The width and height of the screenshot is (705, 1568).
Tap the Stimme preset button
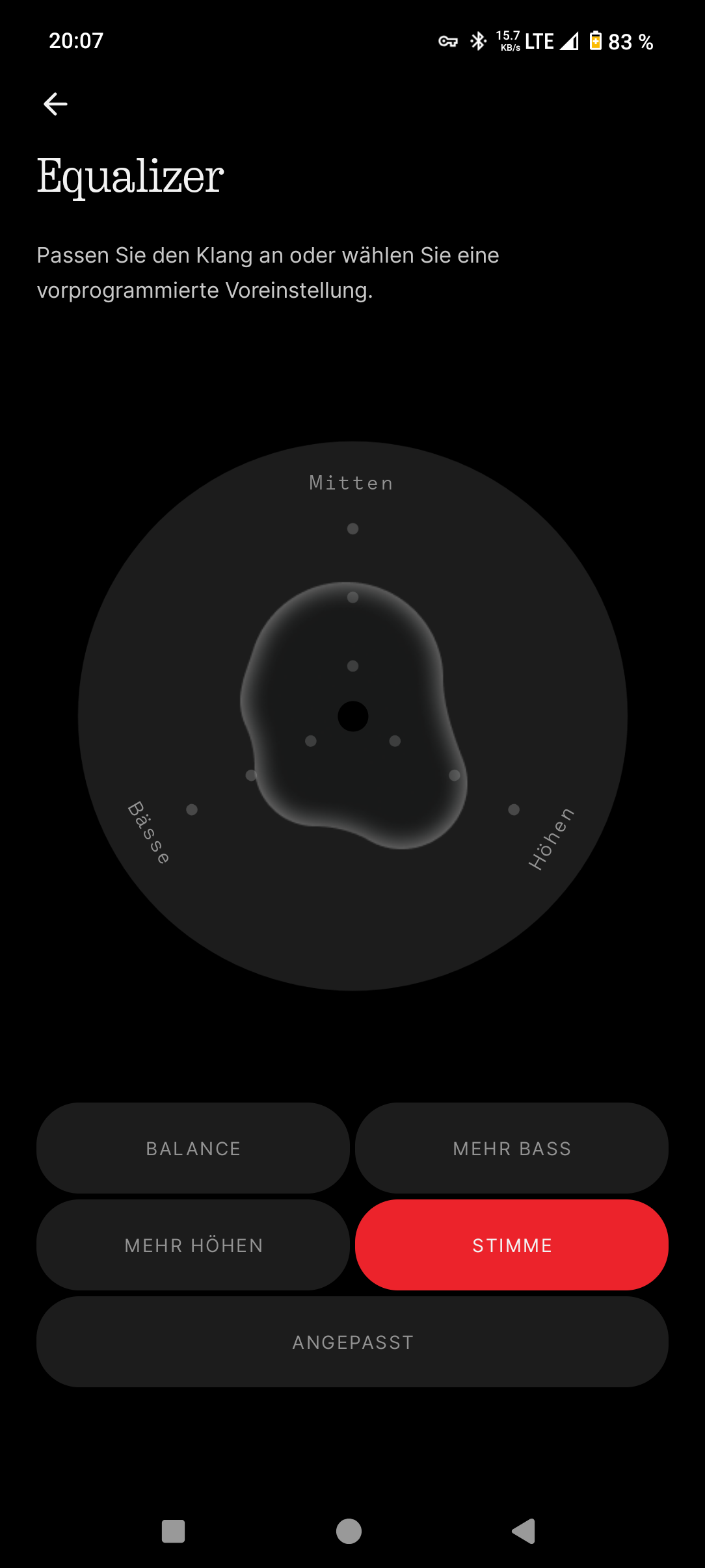coord(512,1245)
